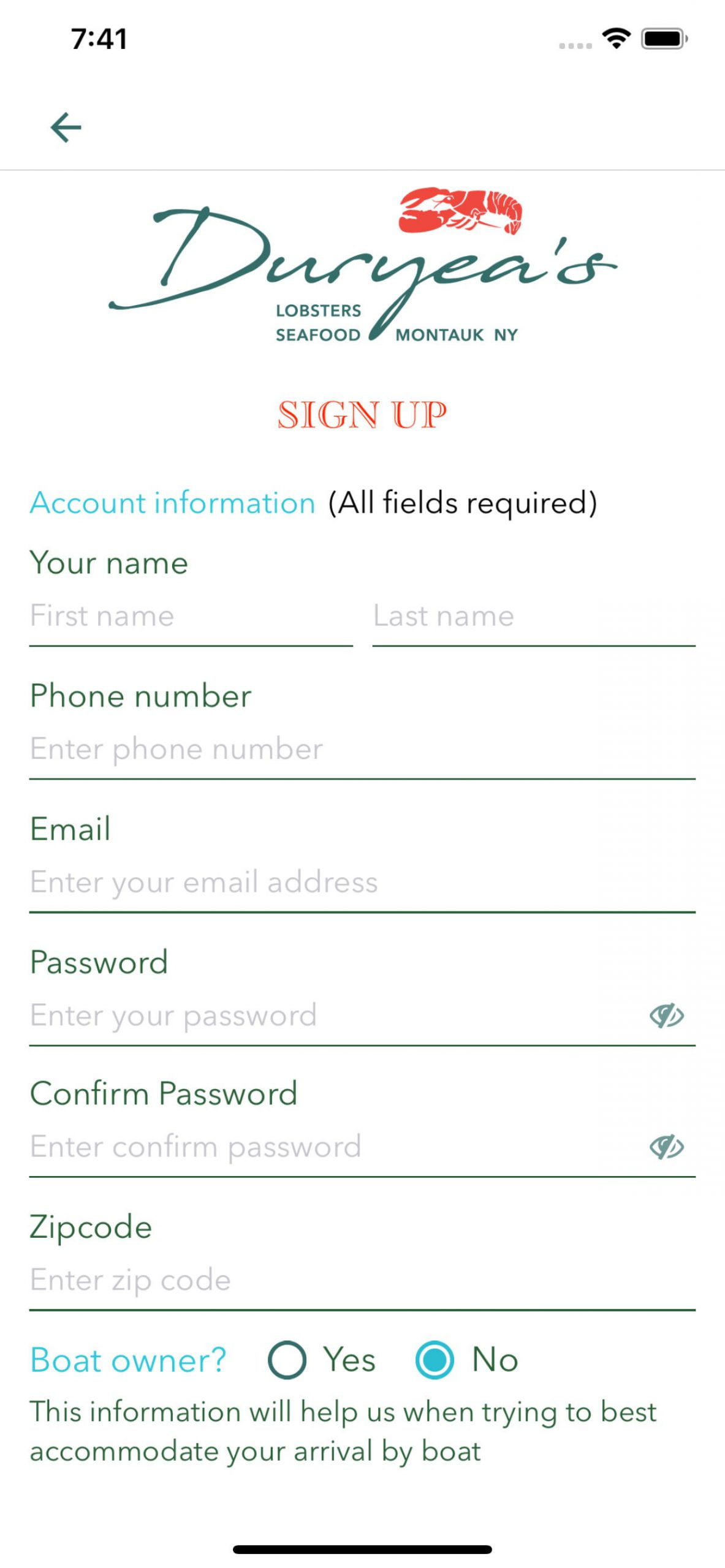Select the zip code field
725x1568 pixels.
coord(362,1280)
